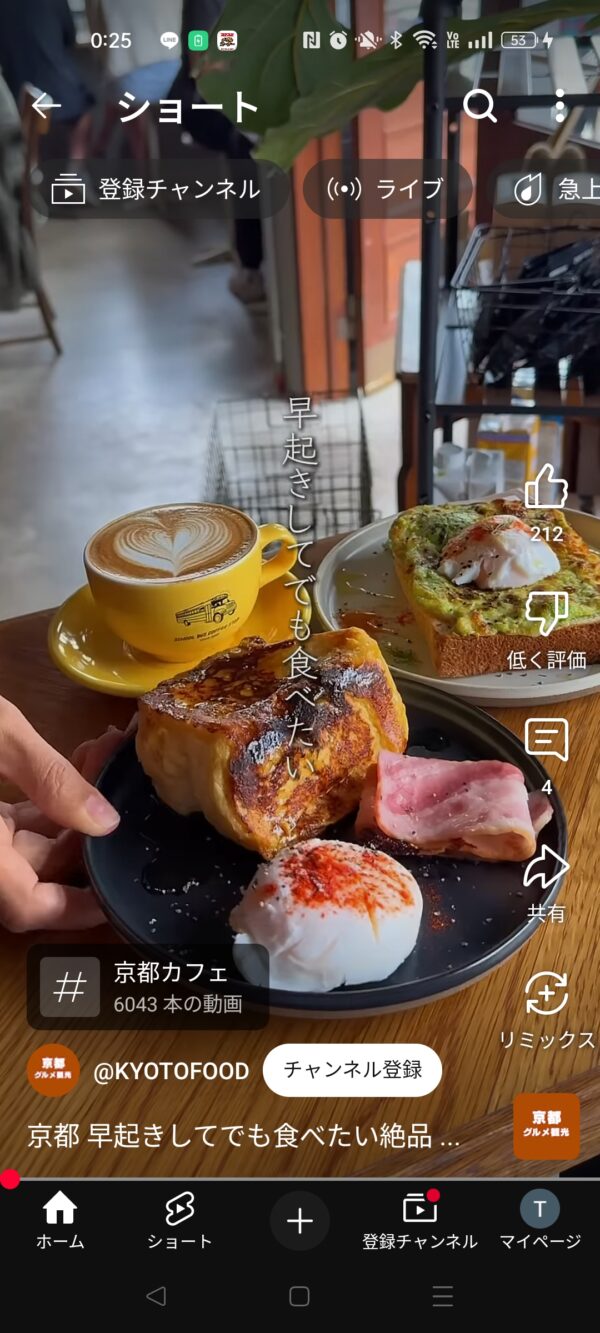
Task: Open the comments on this Short
Action: pyautogui.click(x=546, y=741)
